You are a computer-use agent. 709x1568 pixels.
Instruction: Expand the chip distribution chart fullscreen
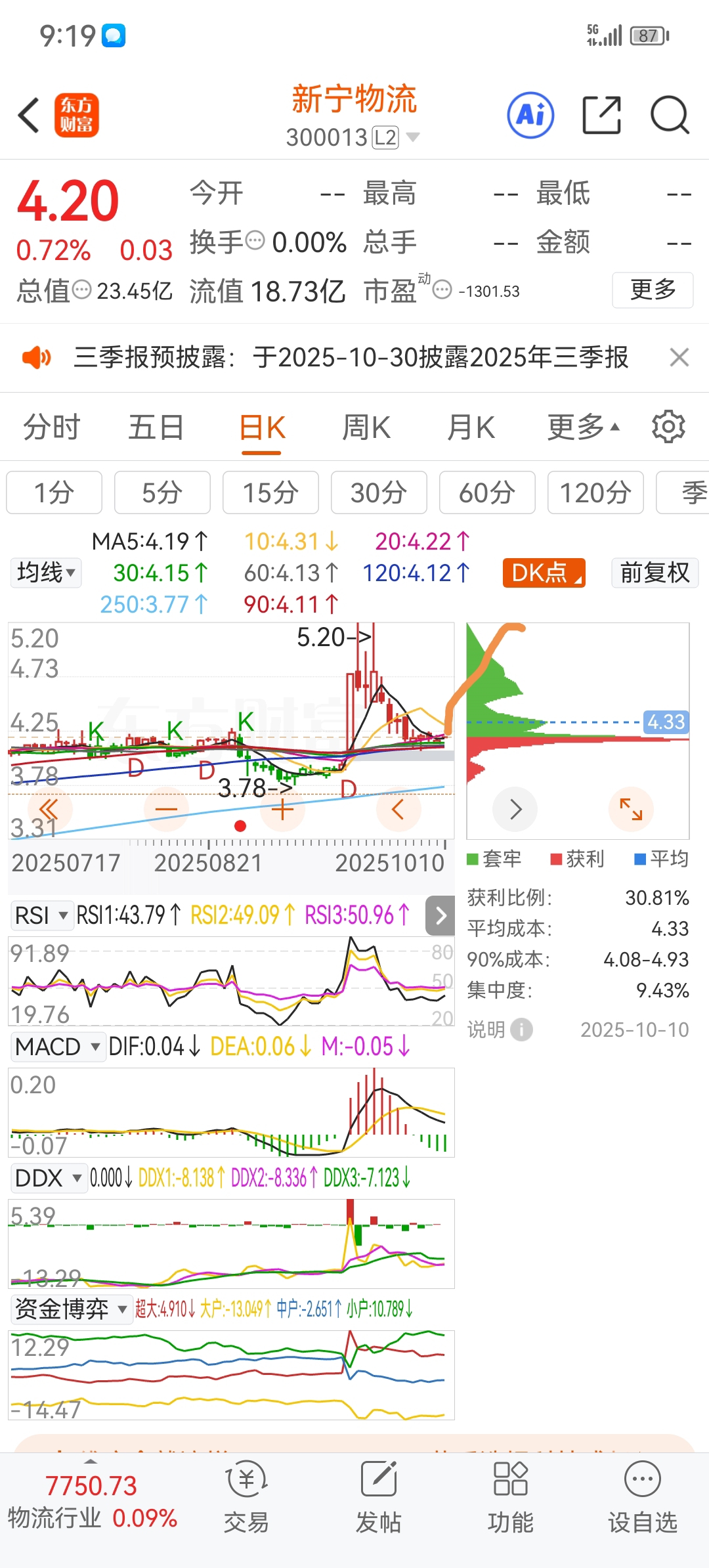pos(631,809)
